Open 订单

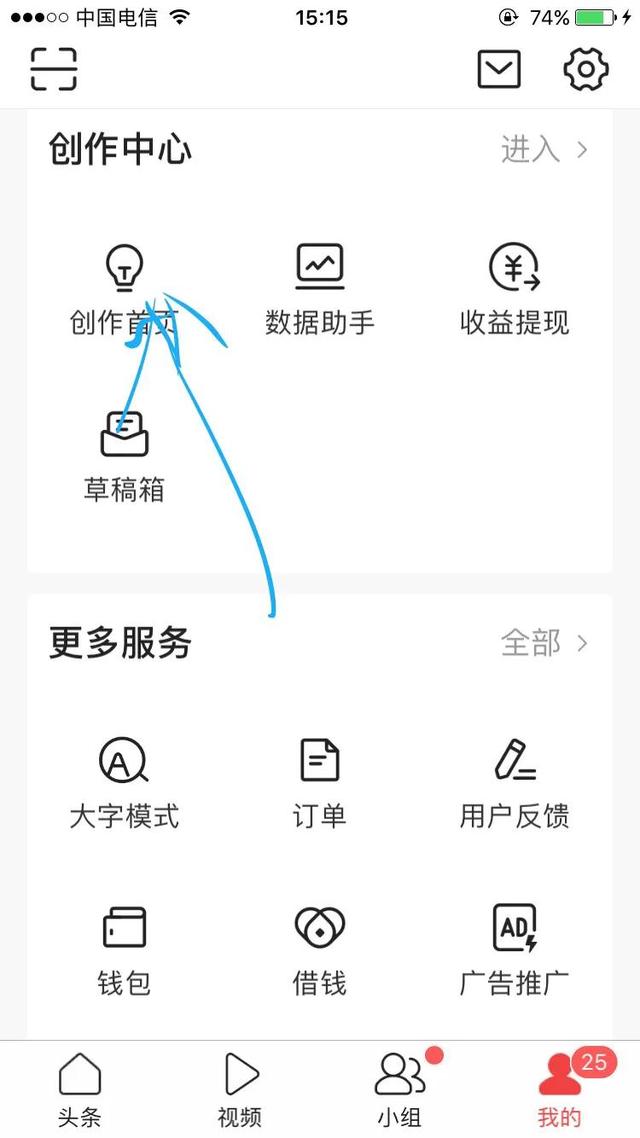point(319,784)
